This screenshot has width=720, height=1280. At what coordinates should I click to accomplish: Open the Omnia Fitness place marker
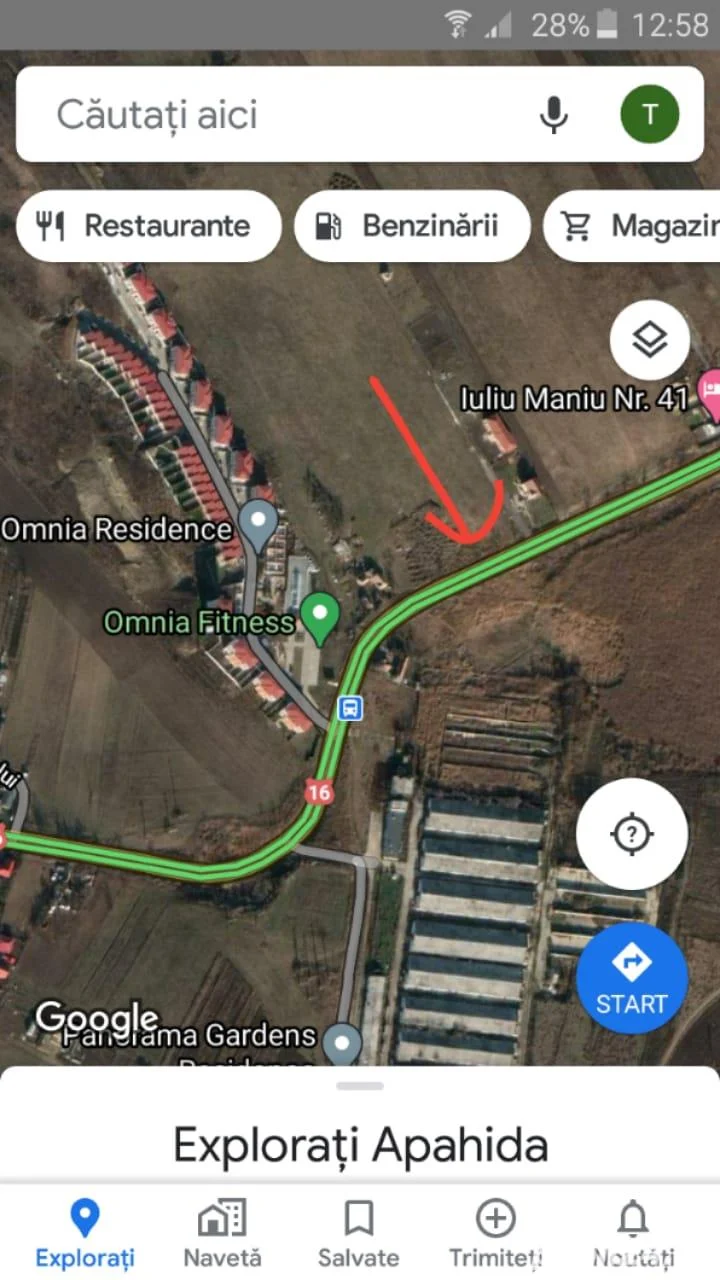[x=320, y=618]
